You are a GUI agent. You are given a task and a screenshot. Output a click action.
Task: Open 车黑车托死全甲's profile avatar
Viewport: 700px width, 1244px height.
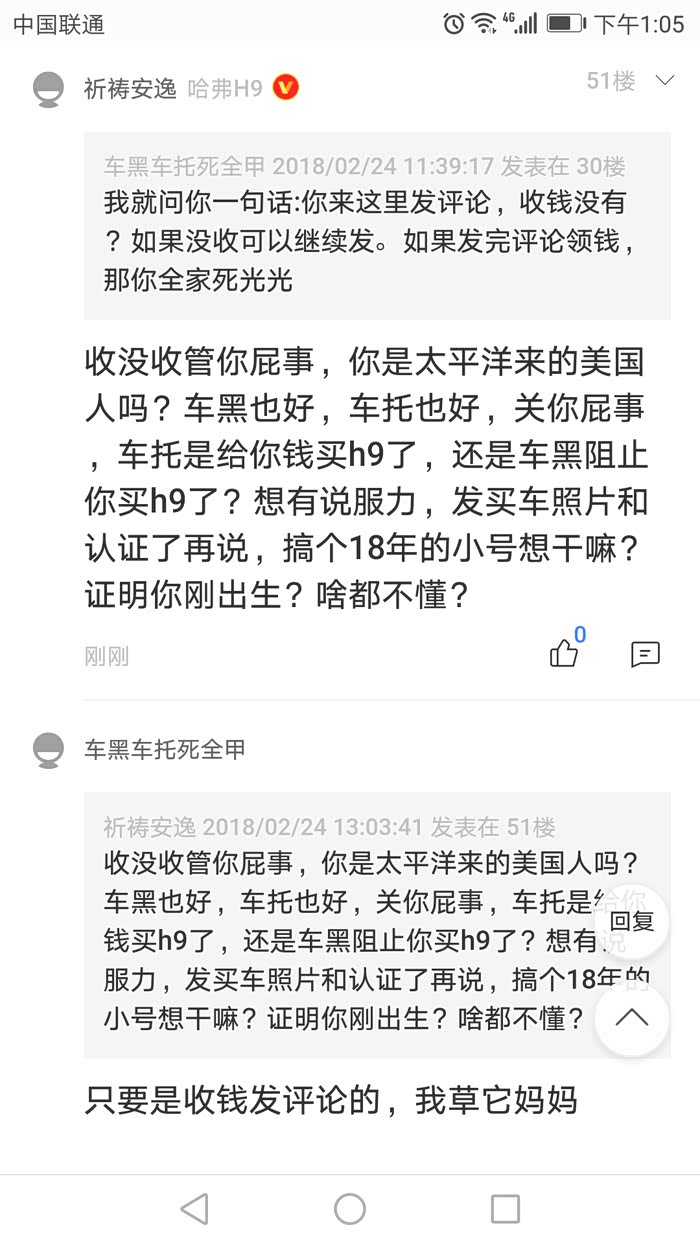click(48, 749)
